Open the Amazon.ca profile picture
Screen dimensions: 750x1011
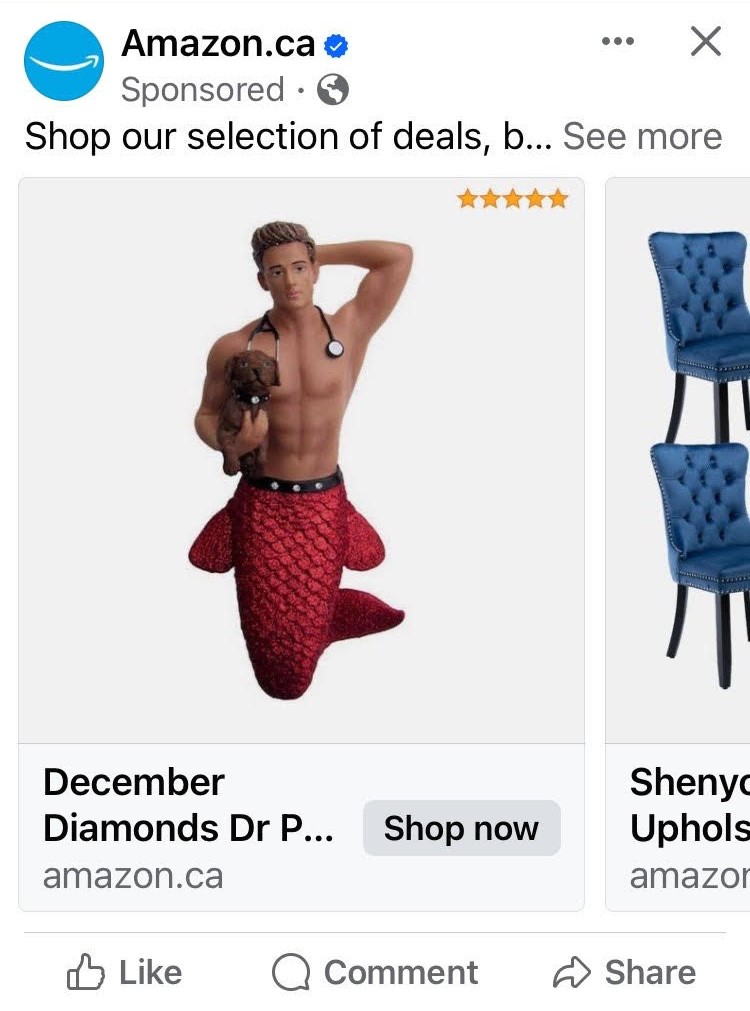[63, 62]
